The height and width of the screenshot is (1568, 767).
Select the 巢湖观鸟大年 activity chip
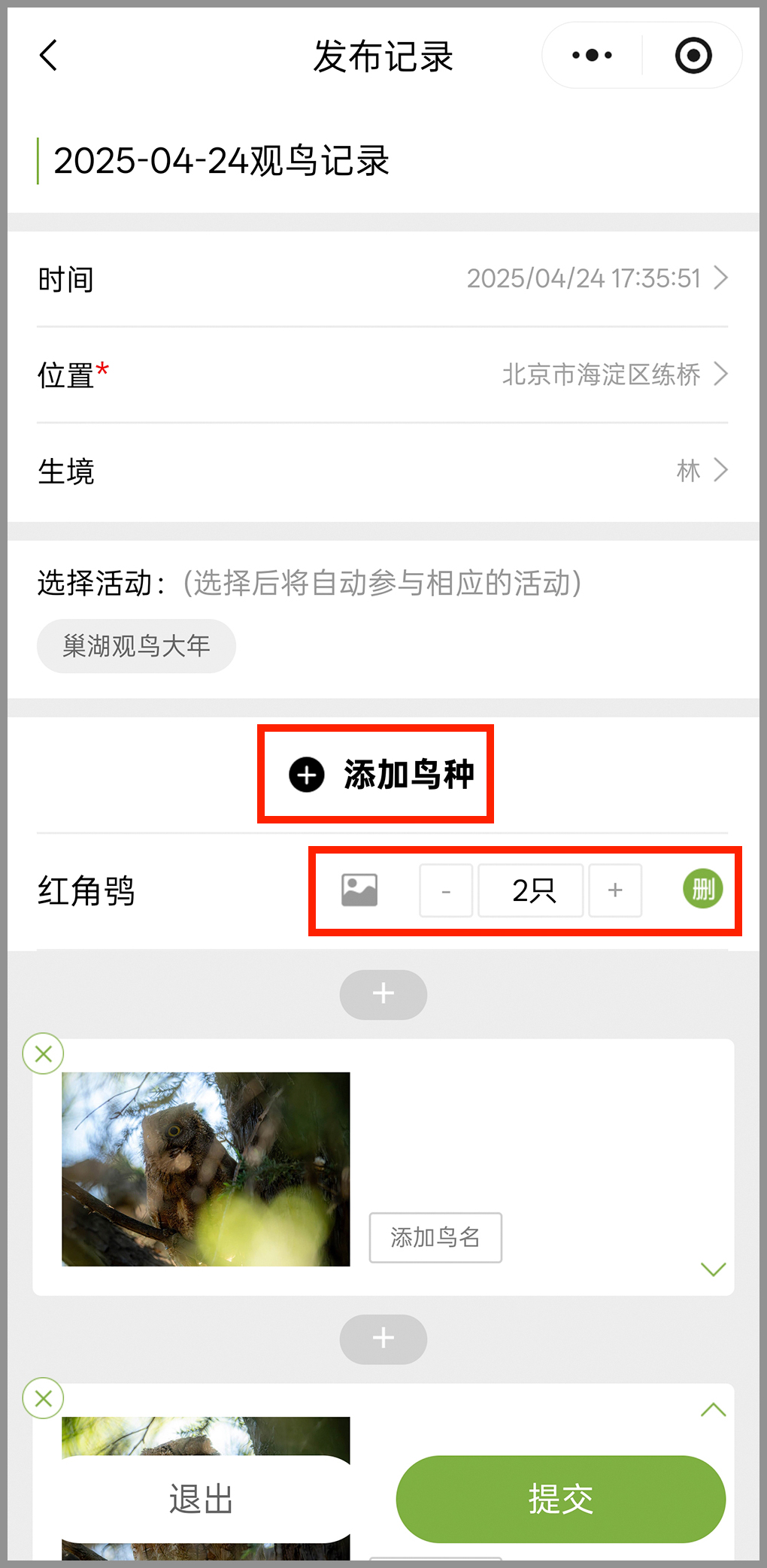136,646
